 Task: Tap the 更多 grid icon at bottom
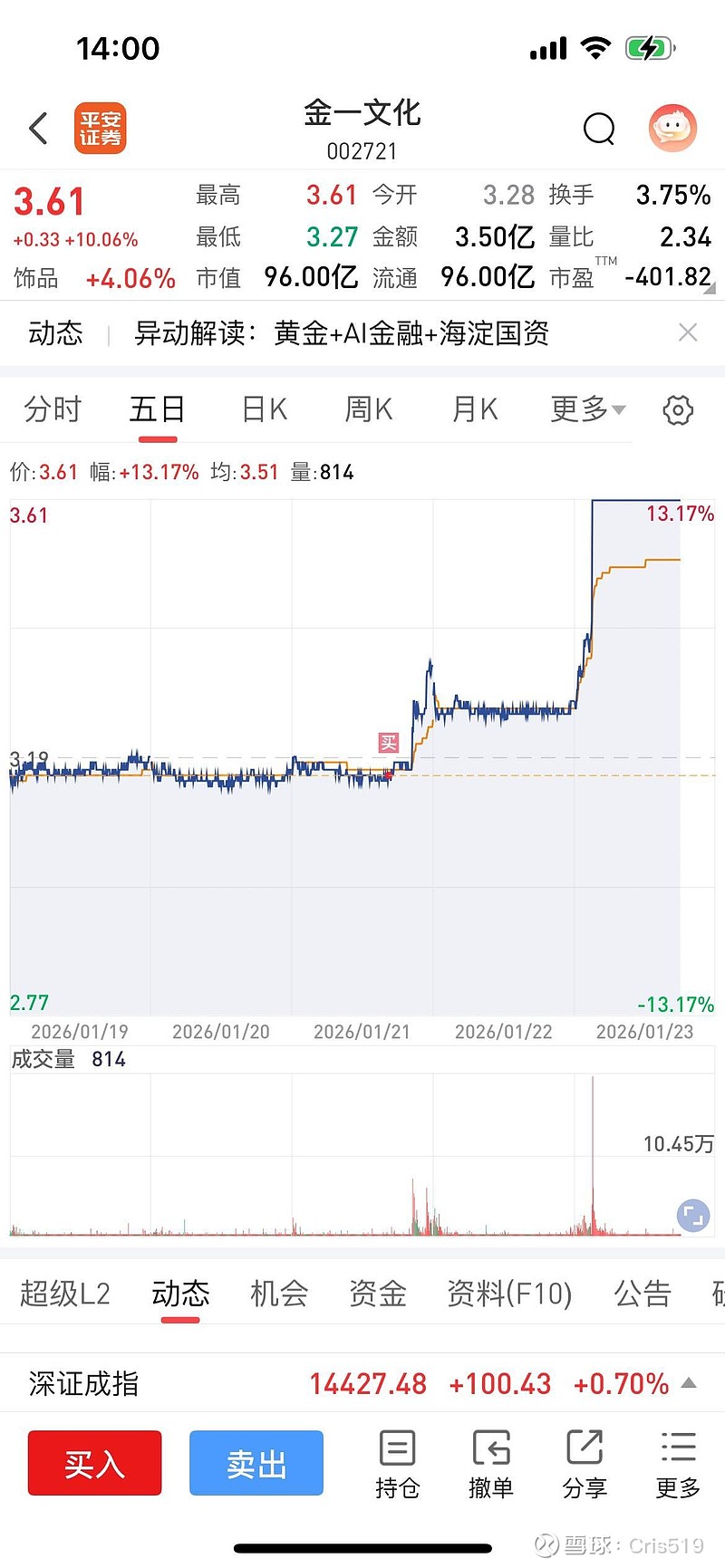pos(677,1463)
